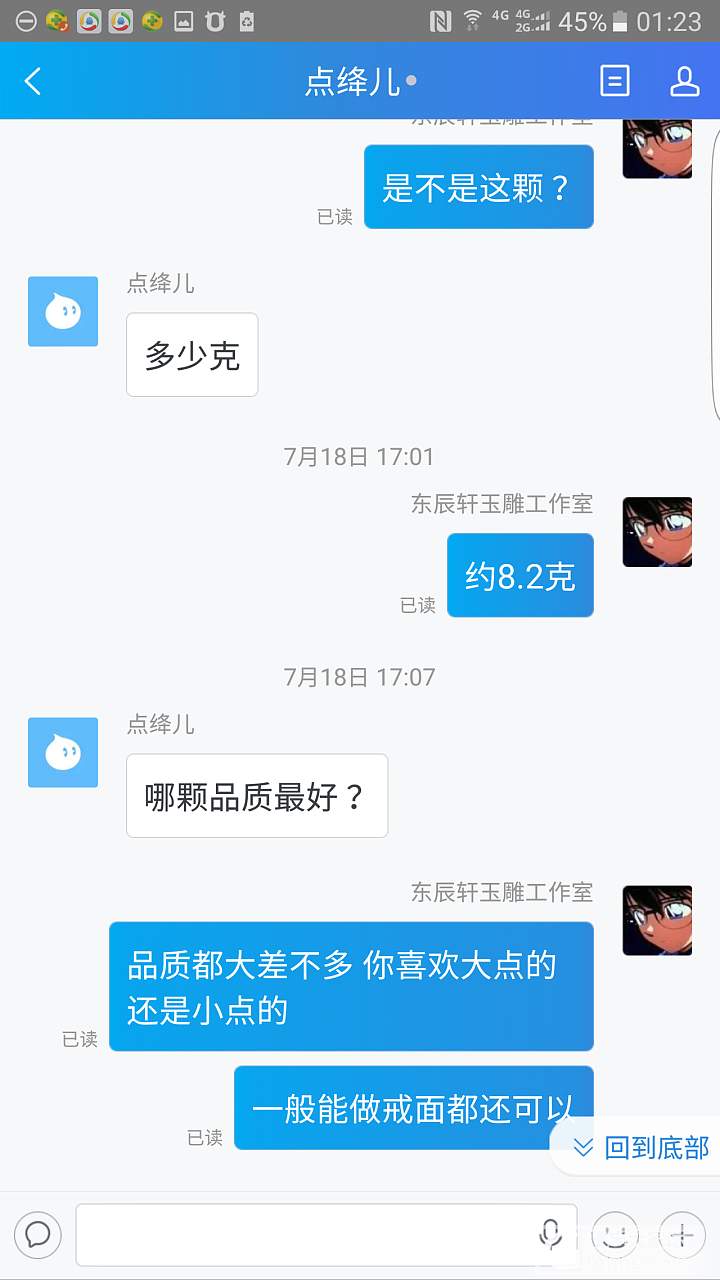The height and width of the screenshot is (1280, 720).
Task: Open the chat records document icon
Action: coord(614,81)
